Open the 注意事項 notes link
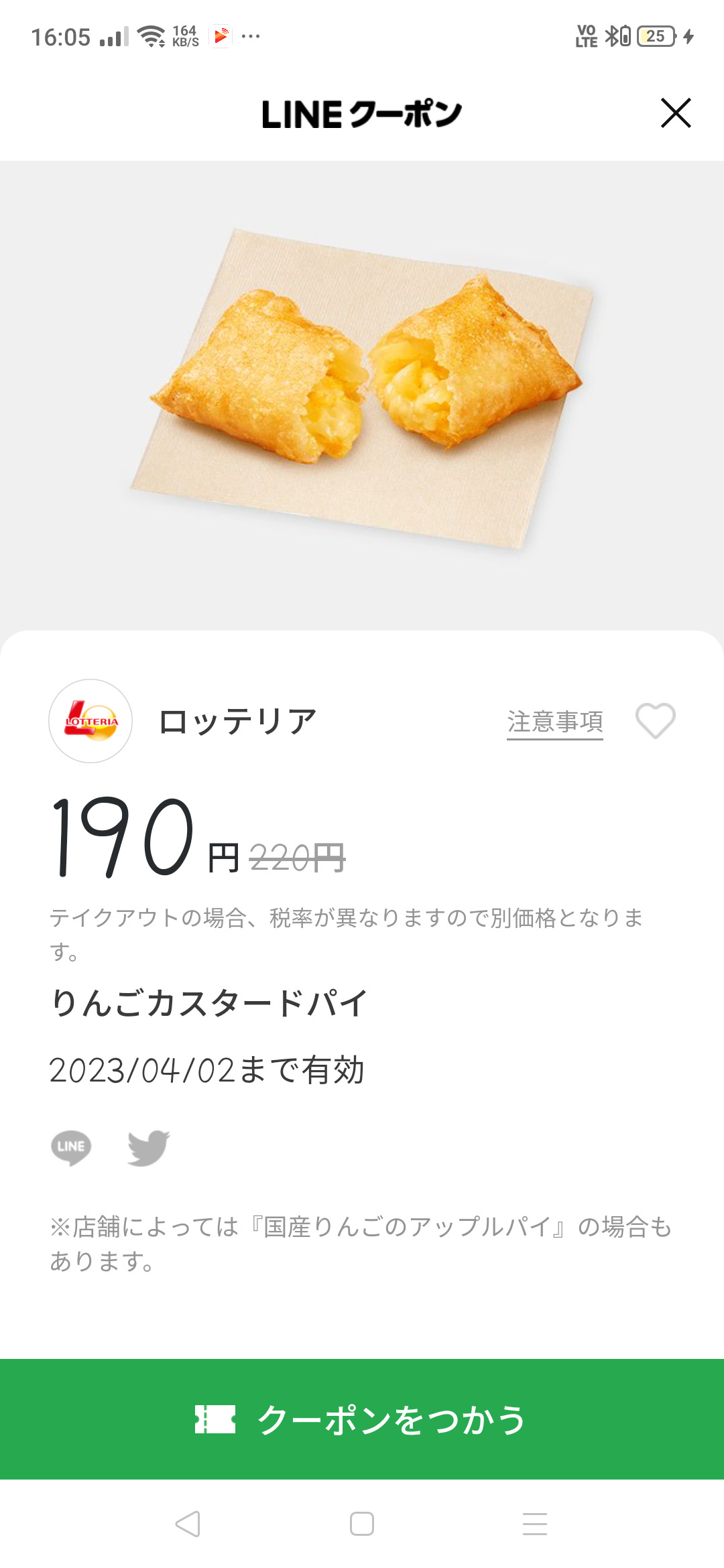 point(554,722)
